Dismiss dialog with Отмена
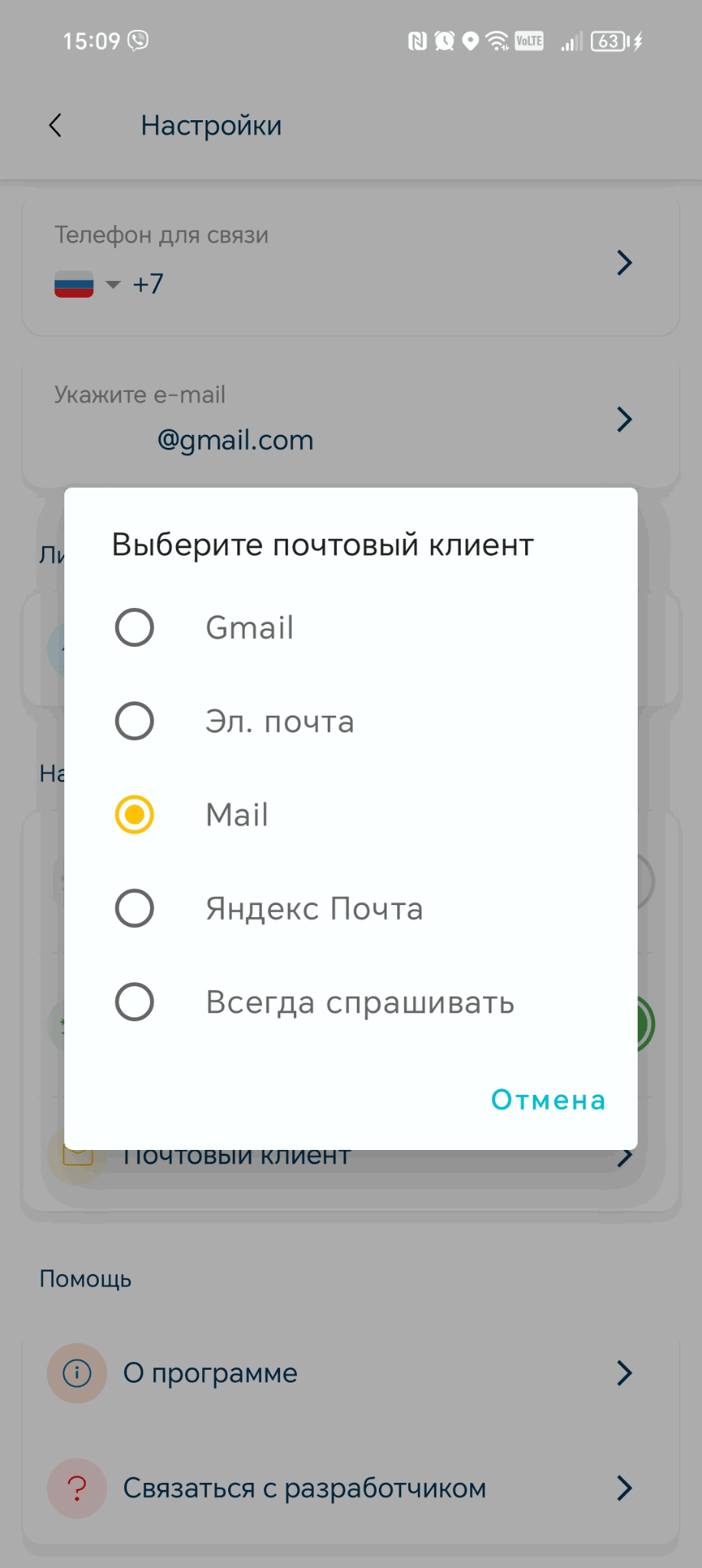 (x=548, y=1100)
